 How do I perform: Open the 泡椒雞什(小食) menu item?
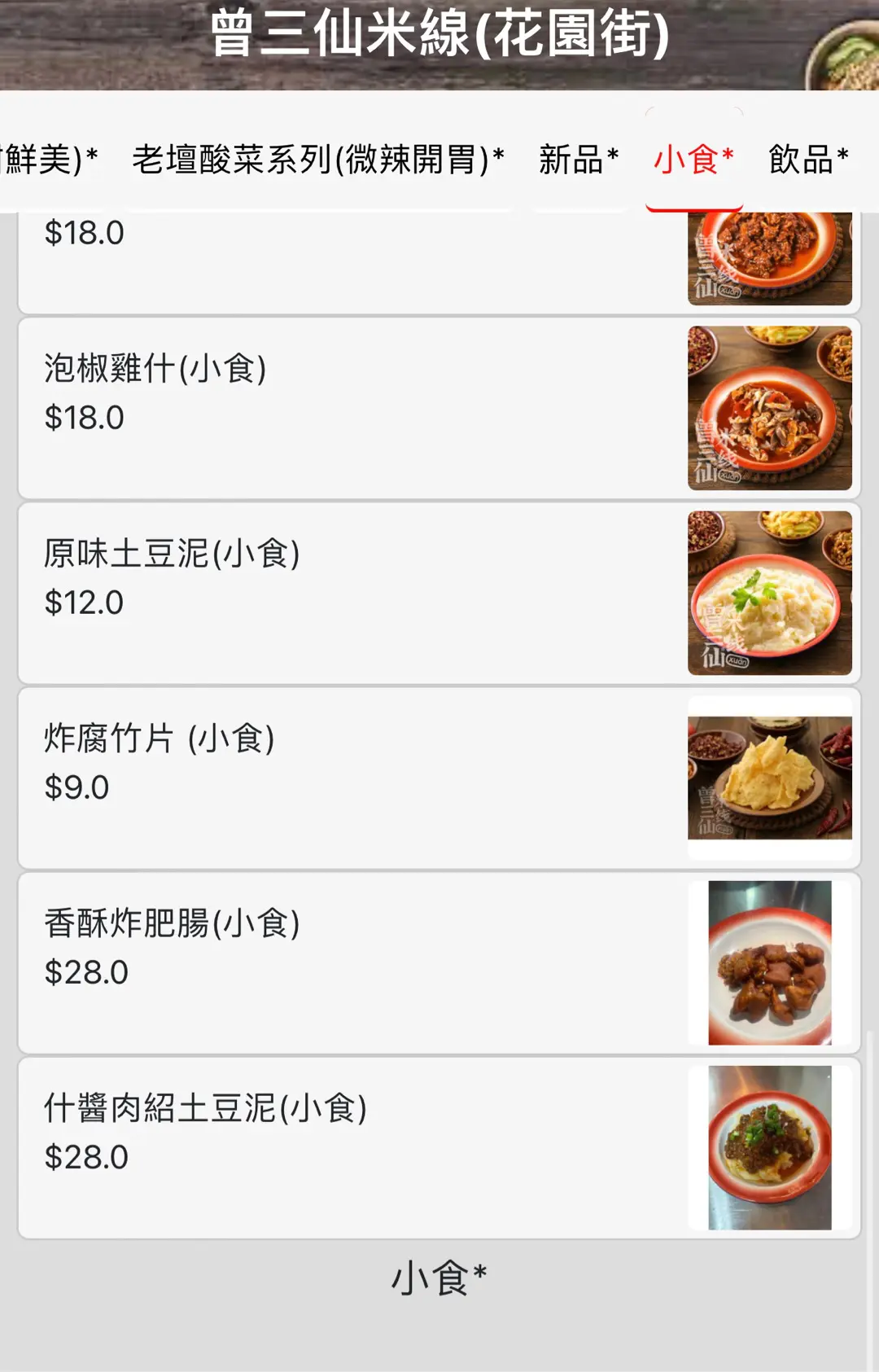(439, 408)
